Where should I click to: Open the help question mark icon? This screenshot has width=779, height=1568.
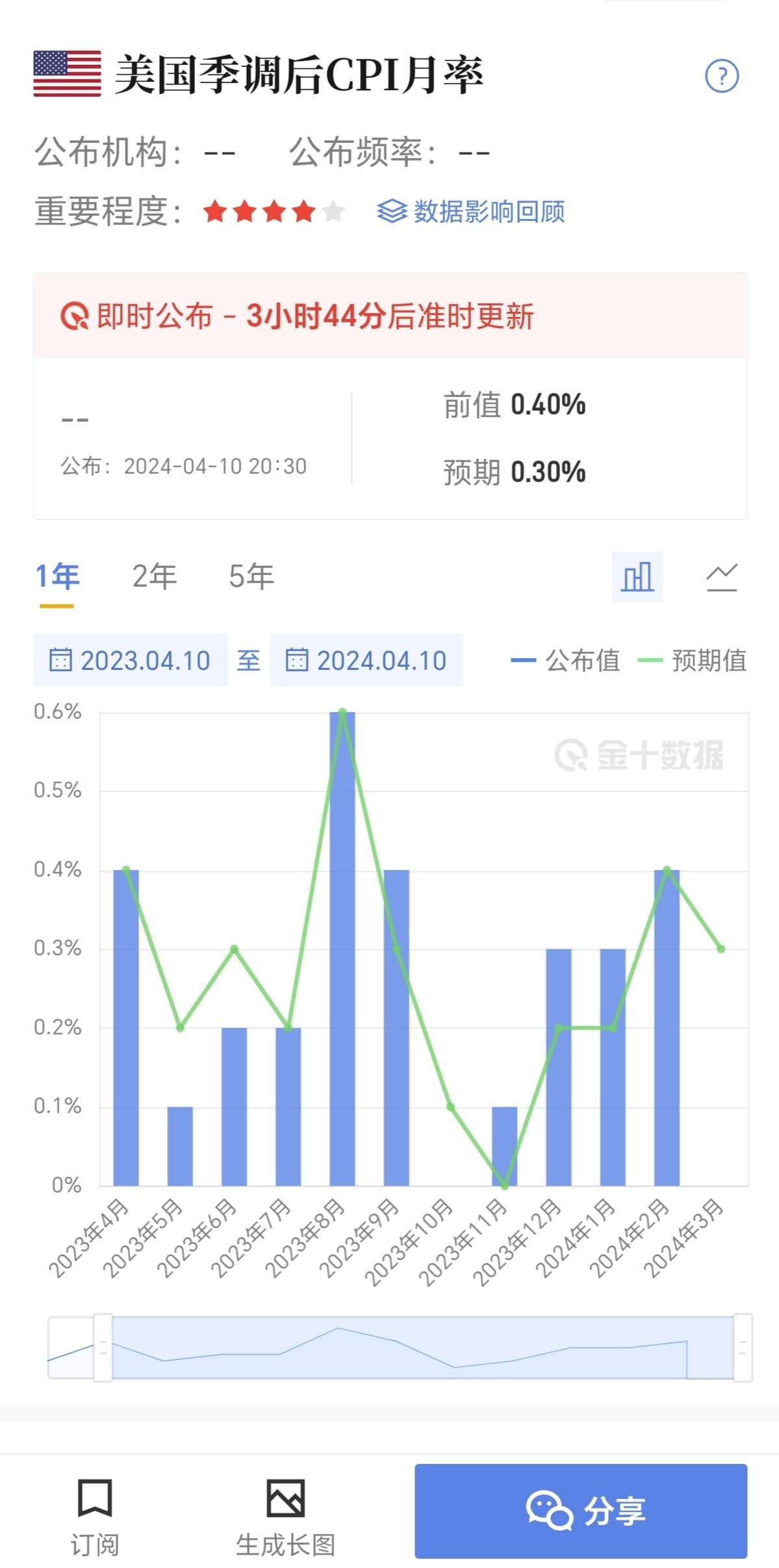coord(722,76)
